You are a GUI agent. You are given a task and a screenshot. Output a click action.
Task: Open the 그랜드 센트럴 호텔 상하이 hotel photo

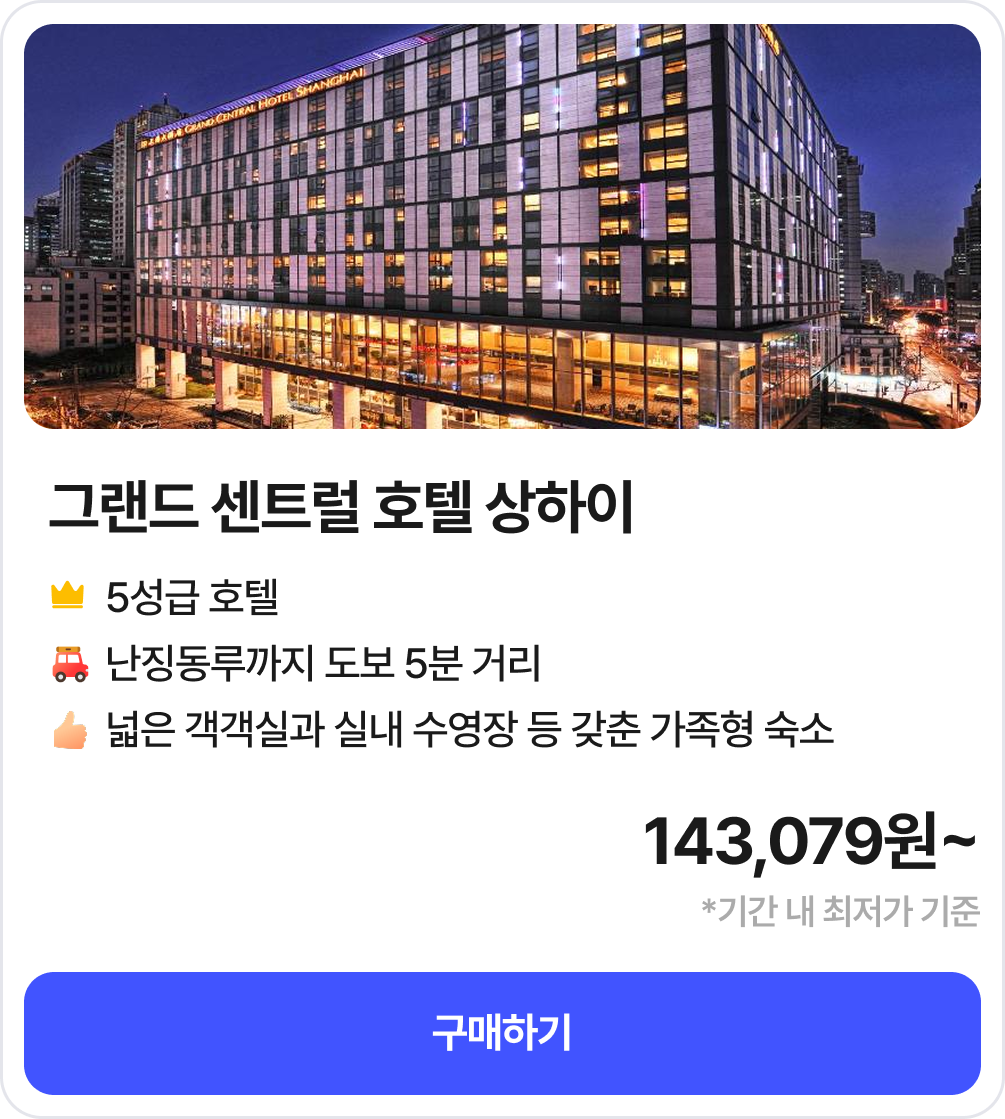502,226
